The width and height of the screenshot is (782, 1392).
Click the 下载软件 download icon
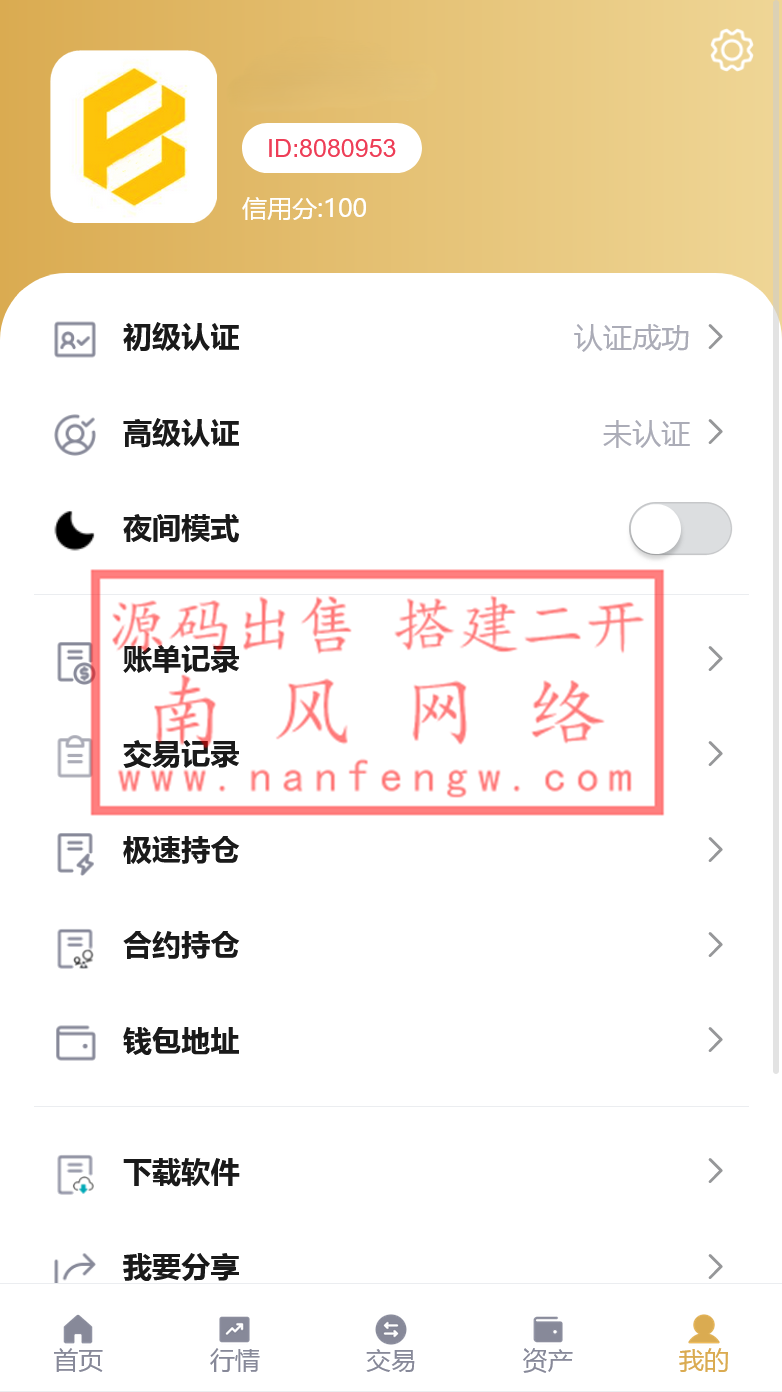75,1172
